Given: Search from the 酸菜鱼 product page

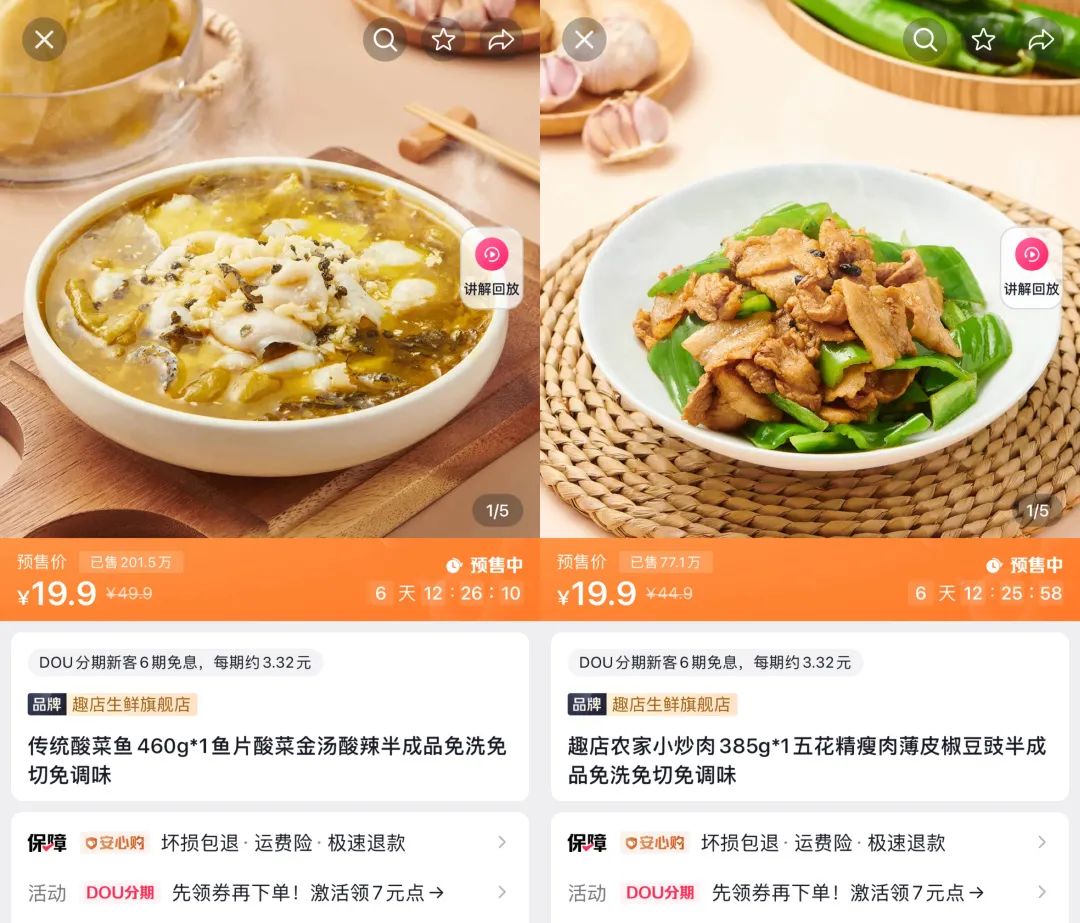Looking at the screenshot, I should (385, 40).
